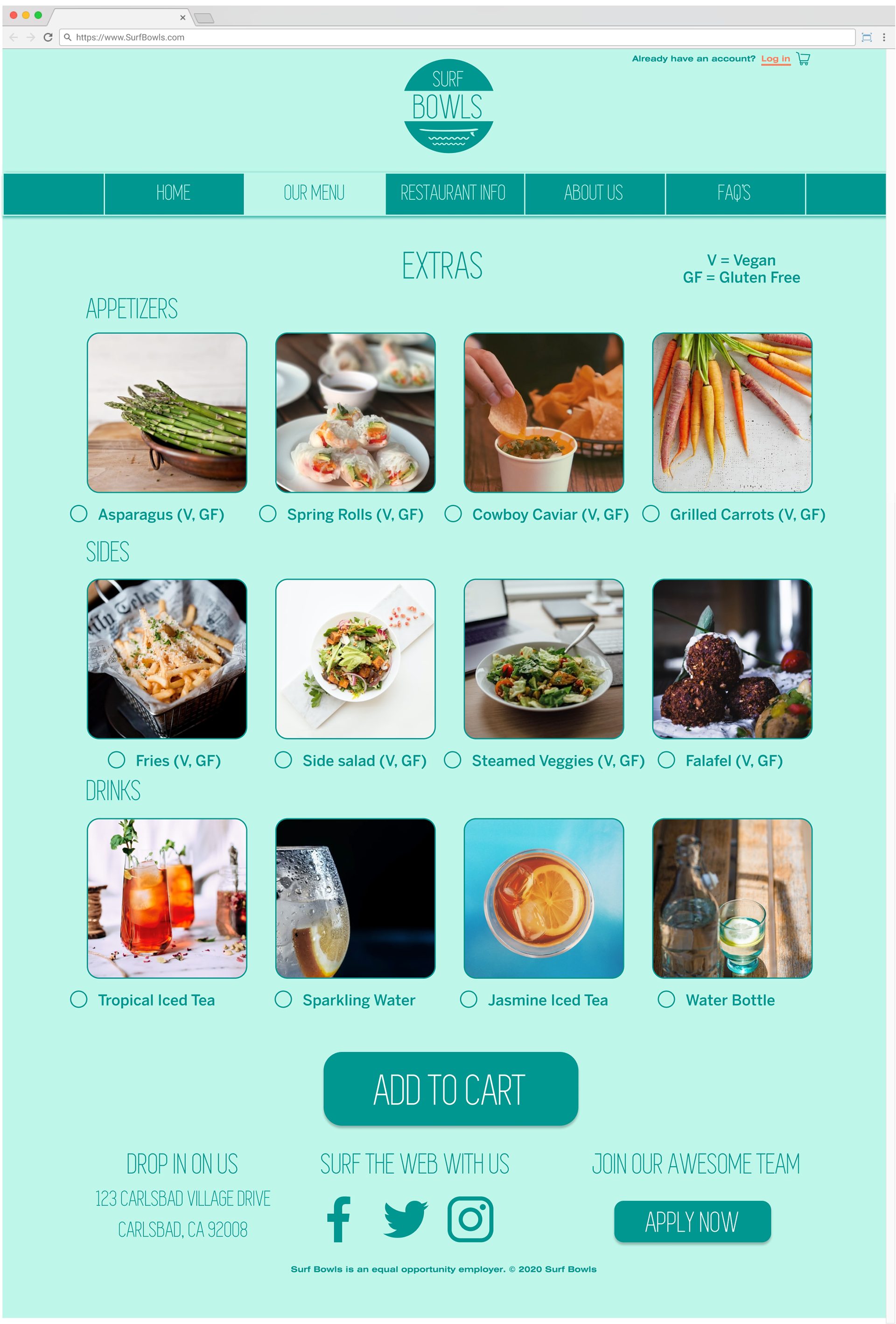The image size is (896, 1324).
Task: Open the FAQ's tab
Action: pyautogui.click(x=734, y=193)
